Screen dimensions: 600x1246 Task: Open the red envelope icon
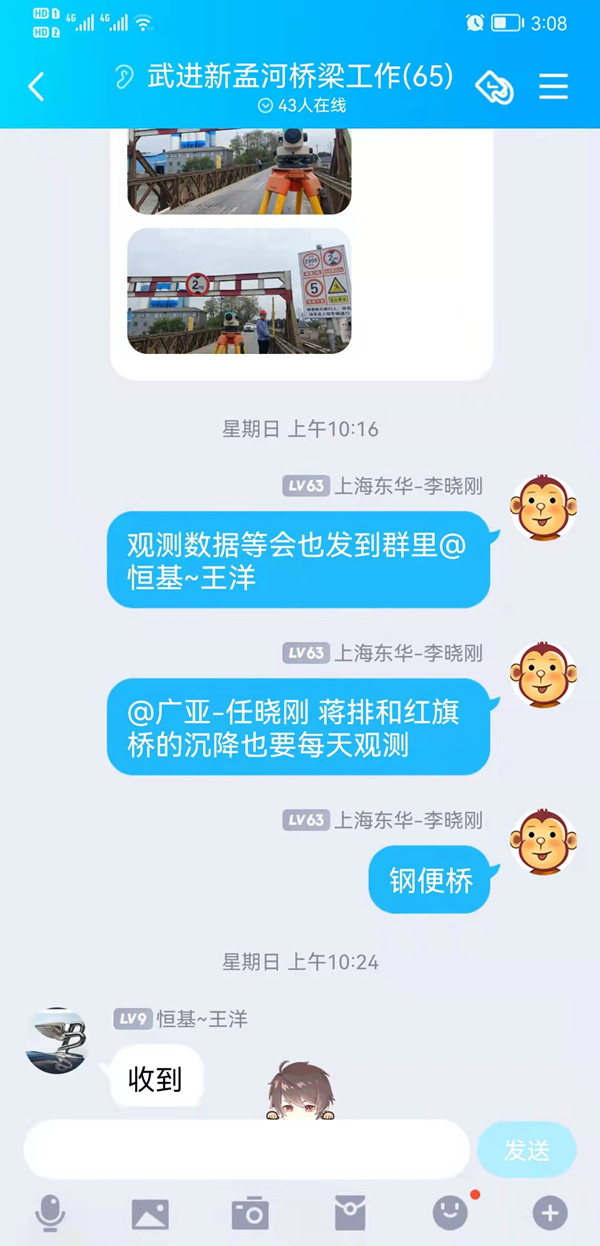350,1214
